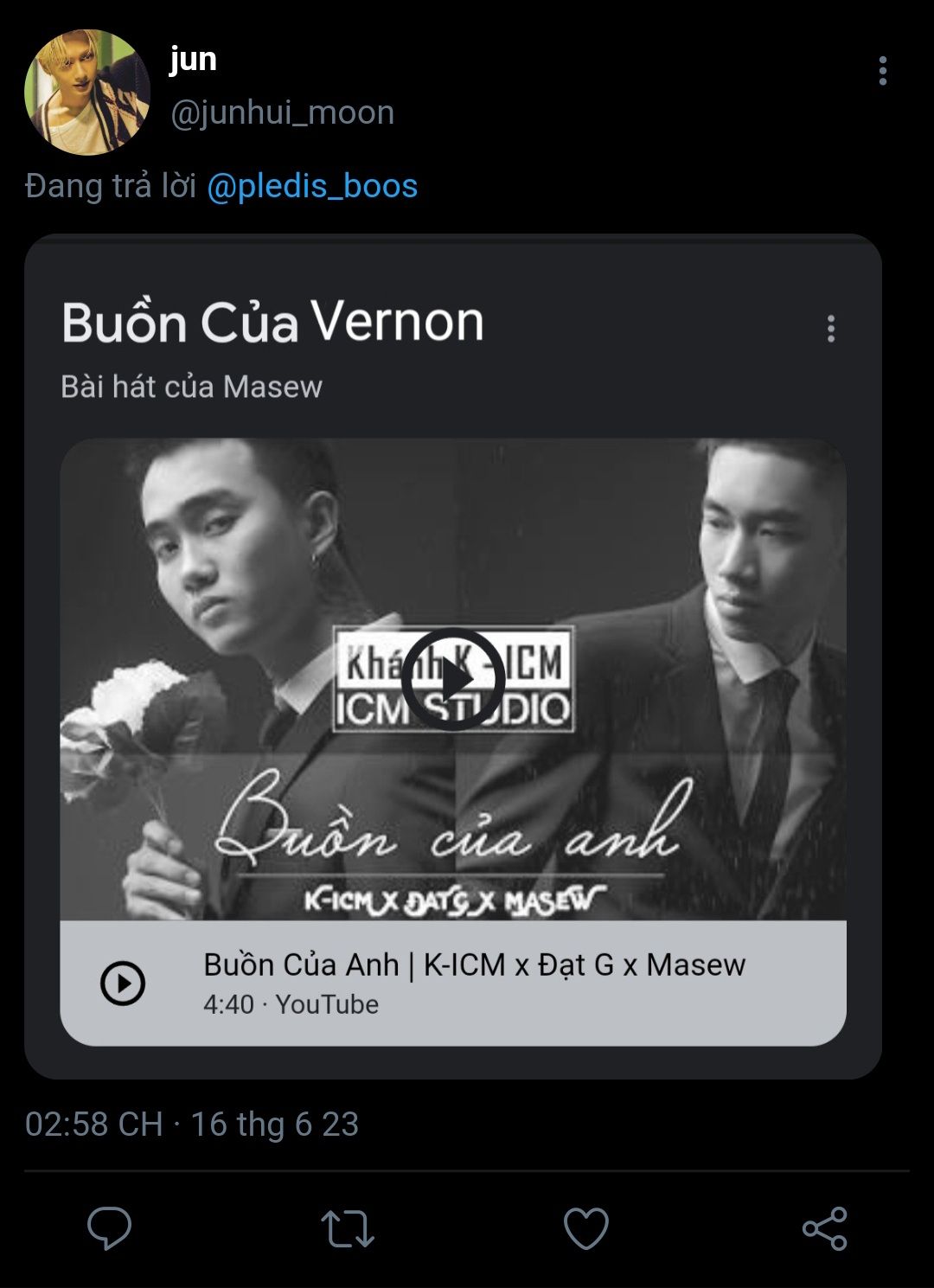Like jun's tweet
The width and height of the screenshot is (934, 1288).
point(585,1228)
